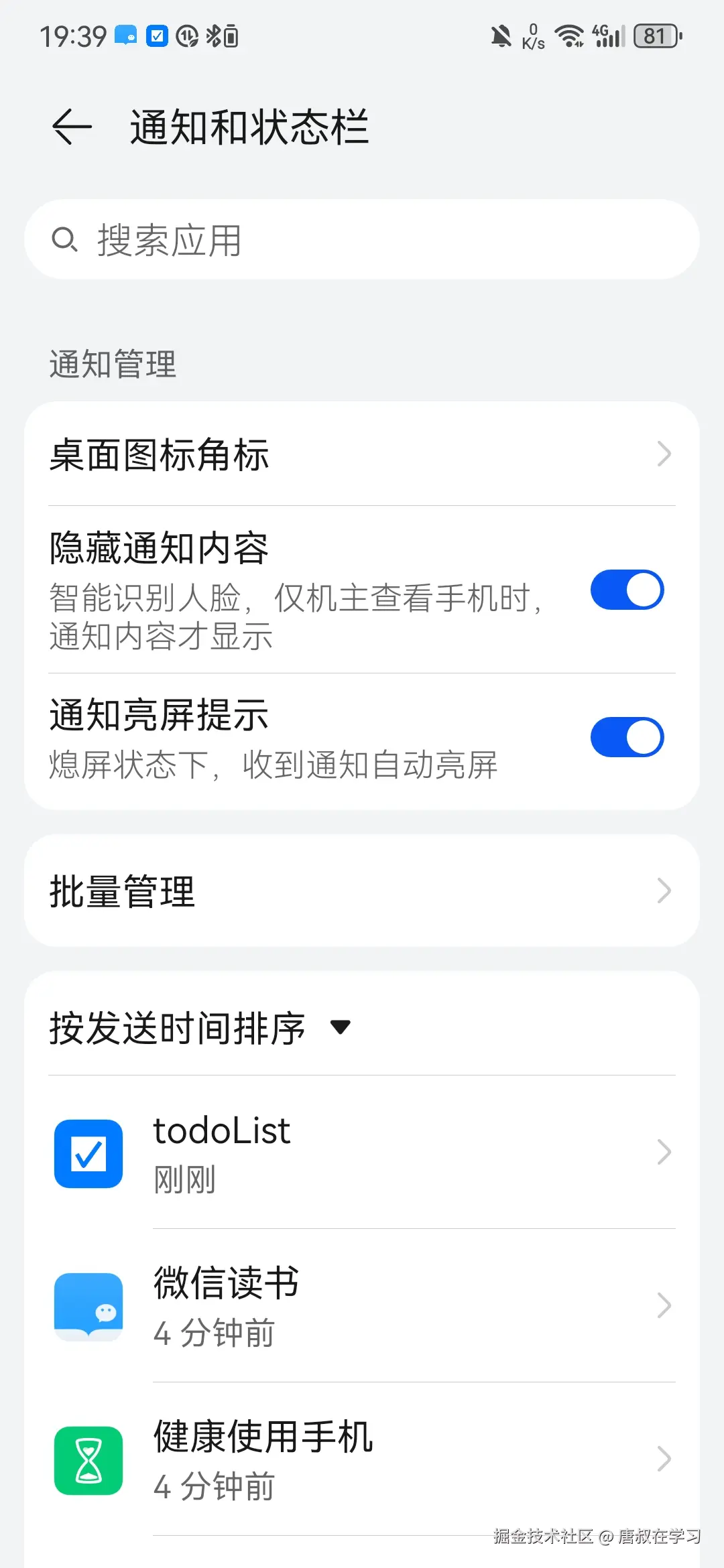The width and height of the screenshot is (724, 1568).
Task: Tap the battery indicator showing 81
Action: [x=656, y=37]
